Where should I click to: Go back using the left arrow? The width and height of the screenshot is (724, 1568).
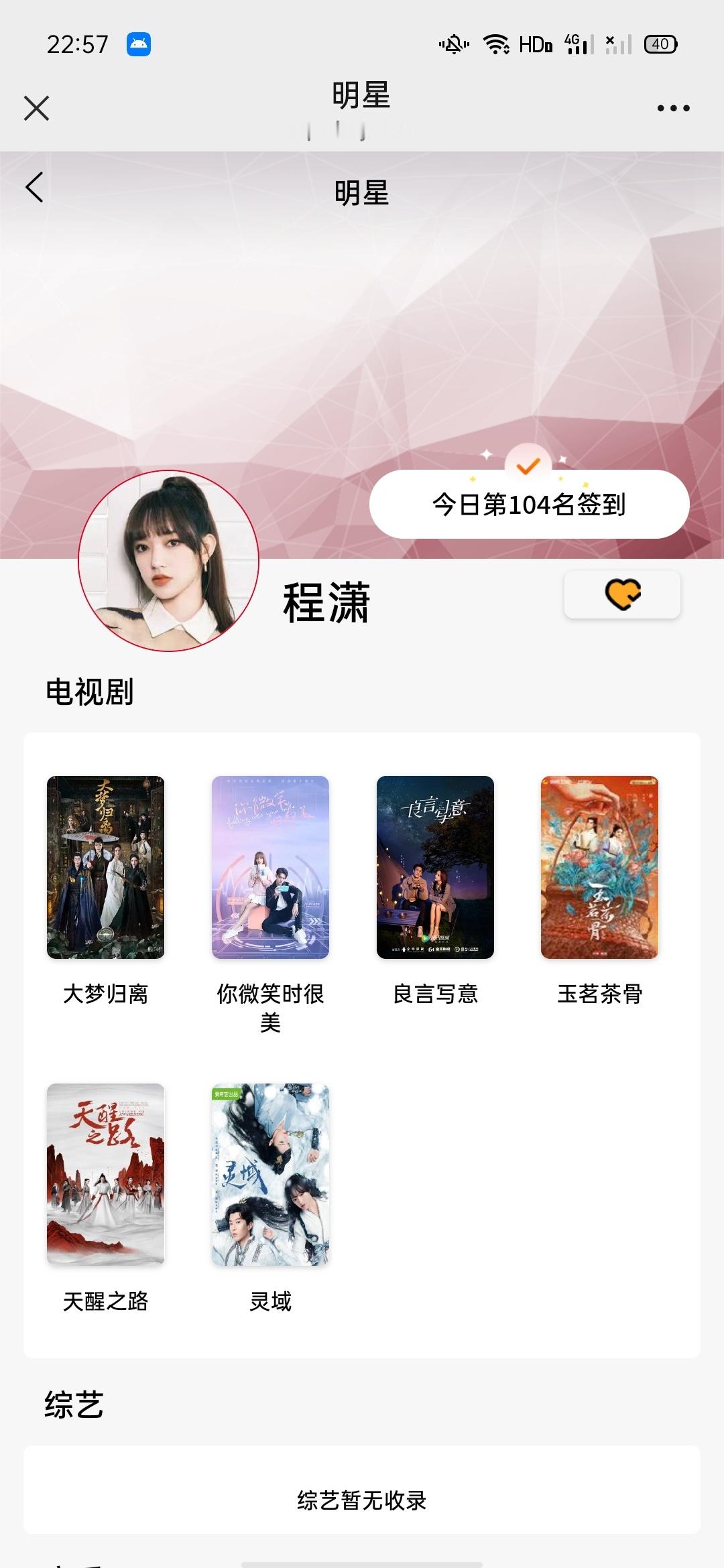[x=34, y=187]
